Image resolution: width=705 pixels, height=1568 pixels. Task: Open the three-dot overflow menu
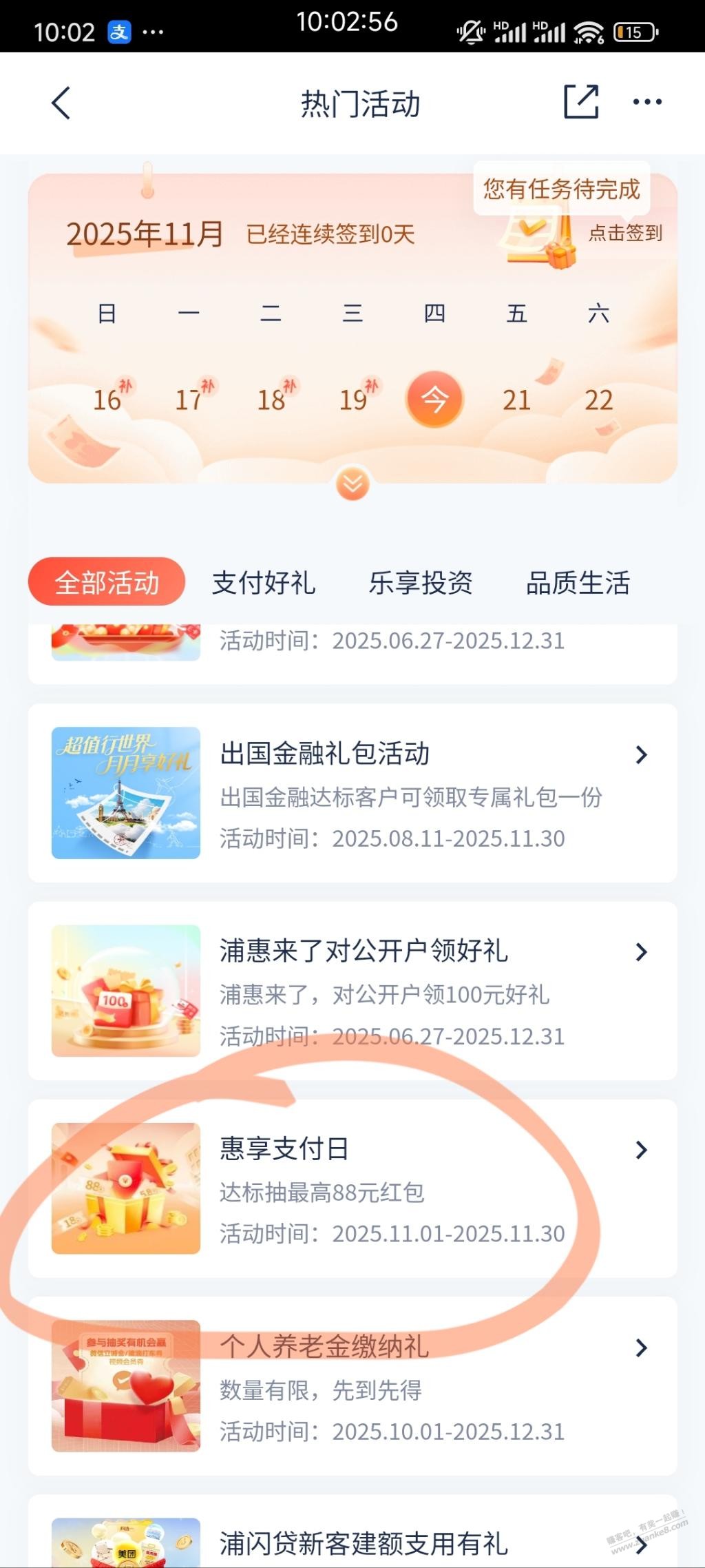(x=647, y=102)
